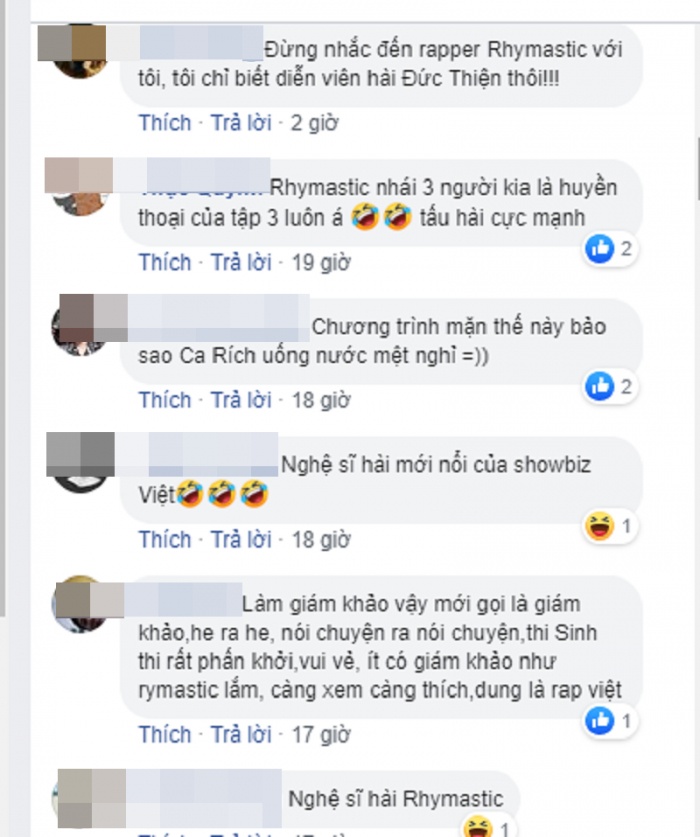Like the comment mentioning 'tấu hài cực mạnh'
Screen dimensions: 700x837
point(164,262)
